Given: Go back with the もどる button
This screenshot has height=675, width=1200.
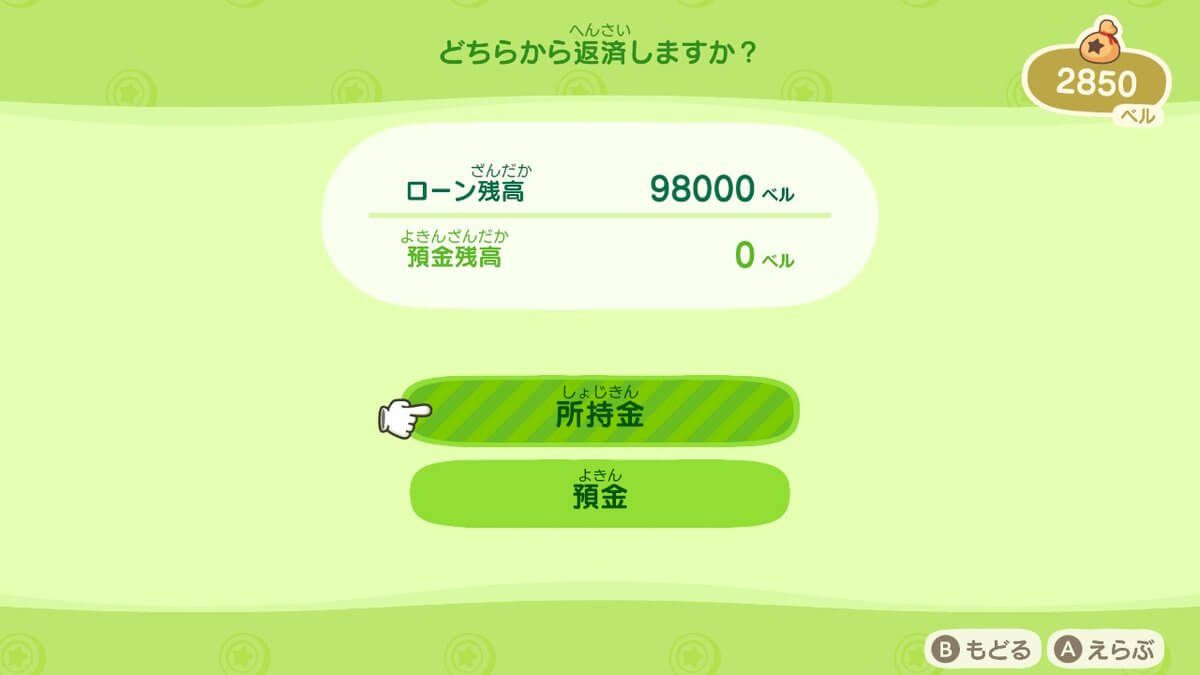Looking at the screenshot, I should 981,651.
